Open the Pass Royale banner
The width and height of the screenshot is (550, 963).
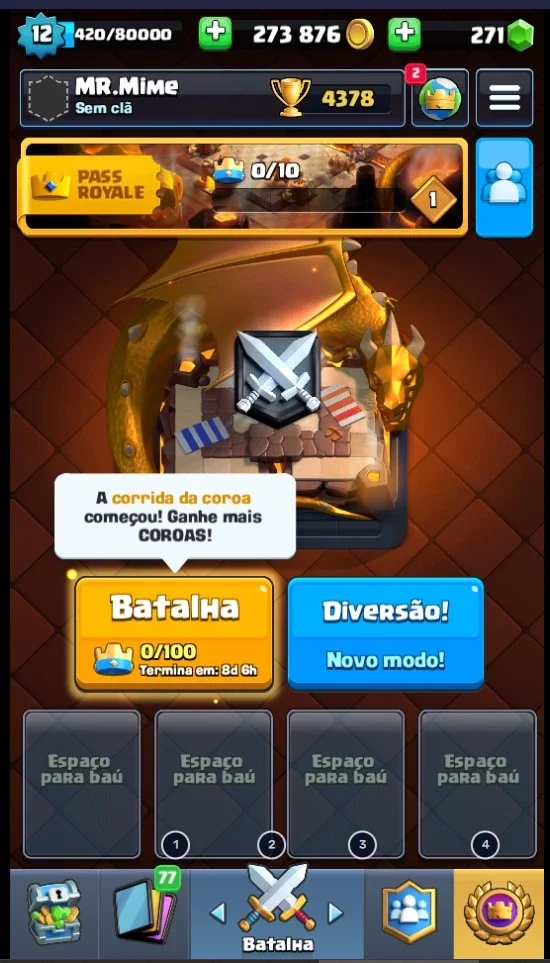tap(243, 187)
